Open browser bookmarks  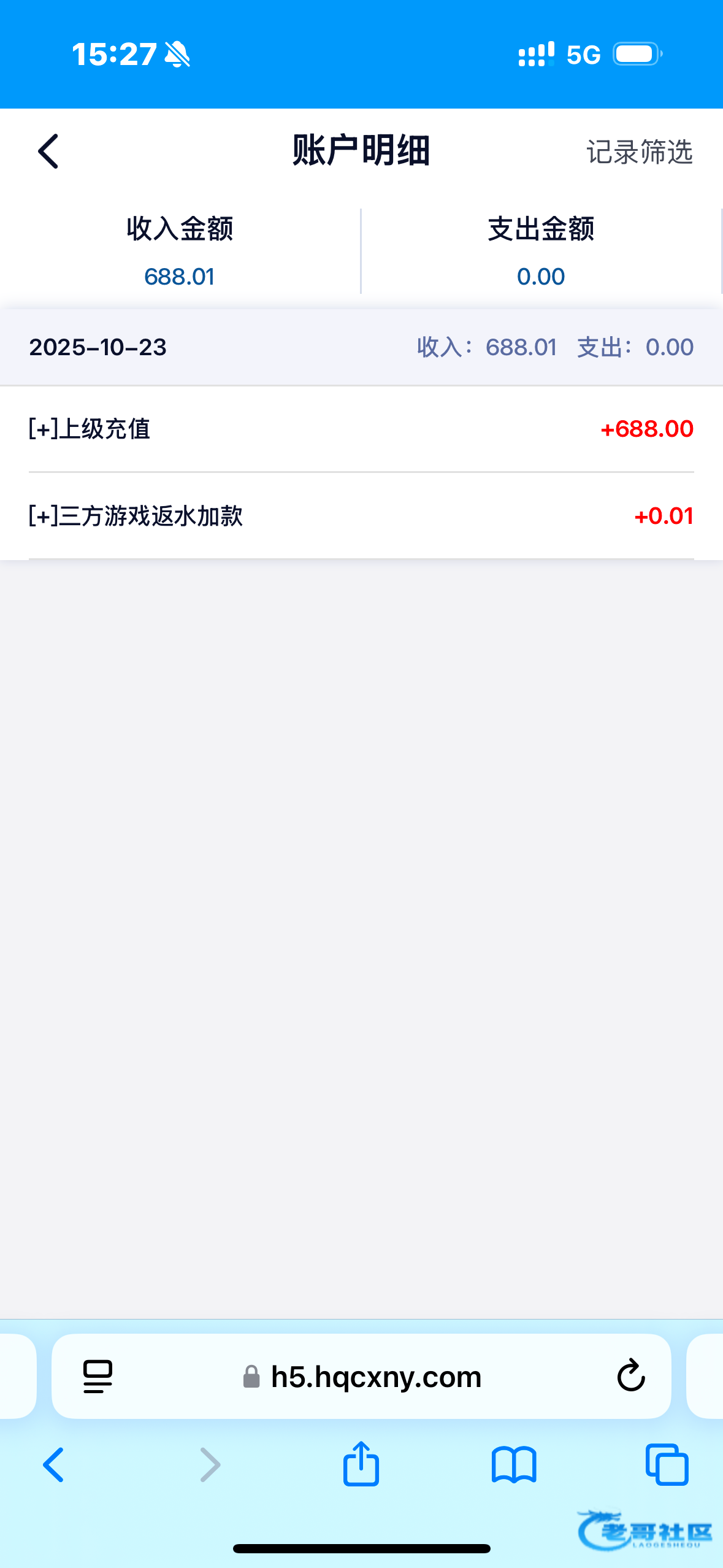pos(514,1465)
